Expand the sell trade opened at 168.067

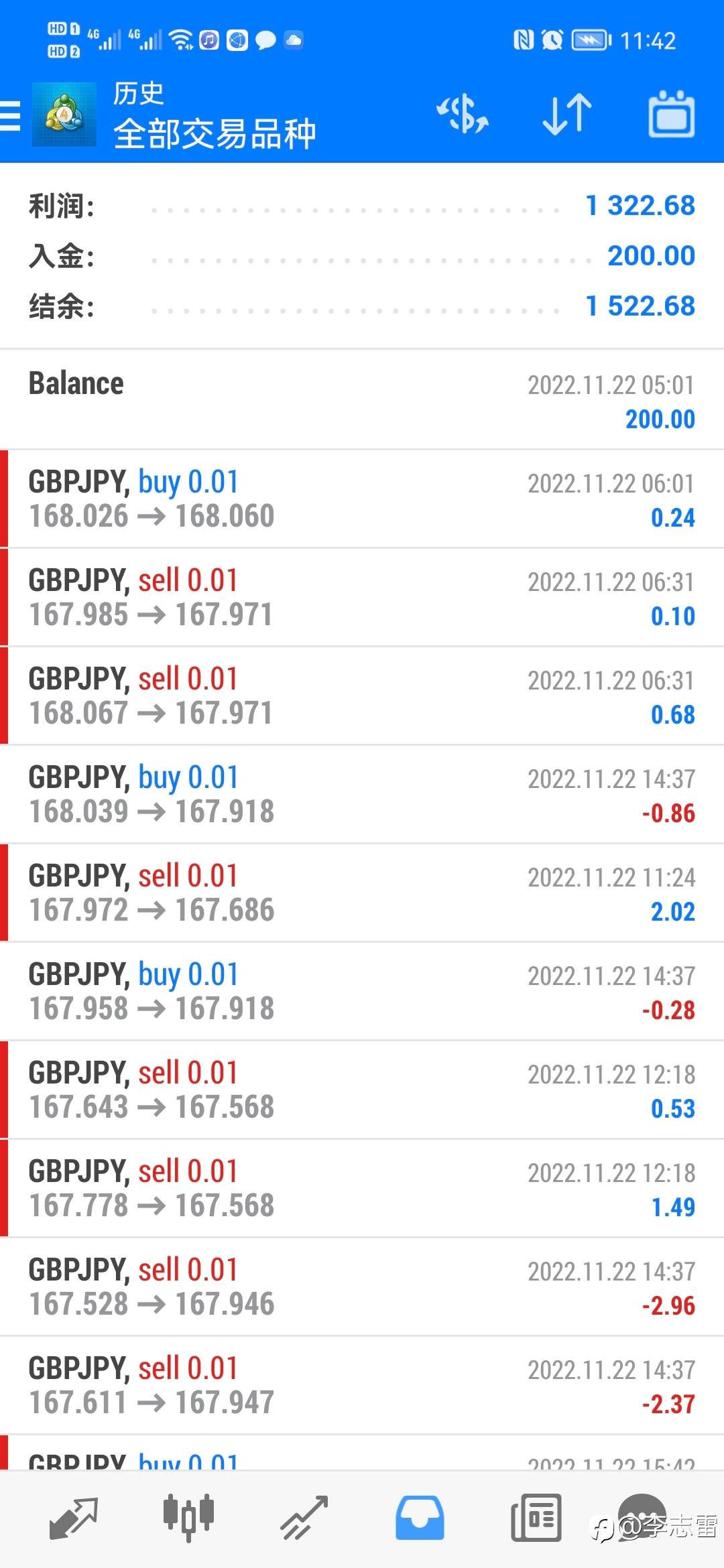pos(362,696)
